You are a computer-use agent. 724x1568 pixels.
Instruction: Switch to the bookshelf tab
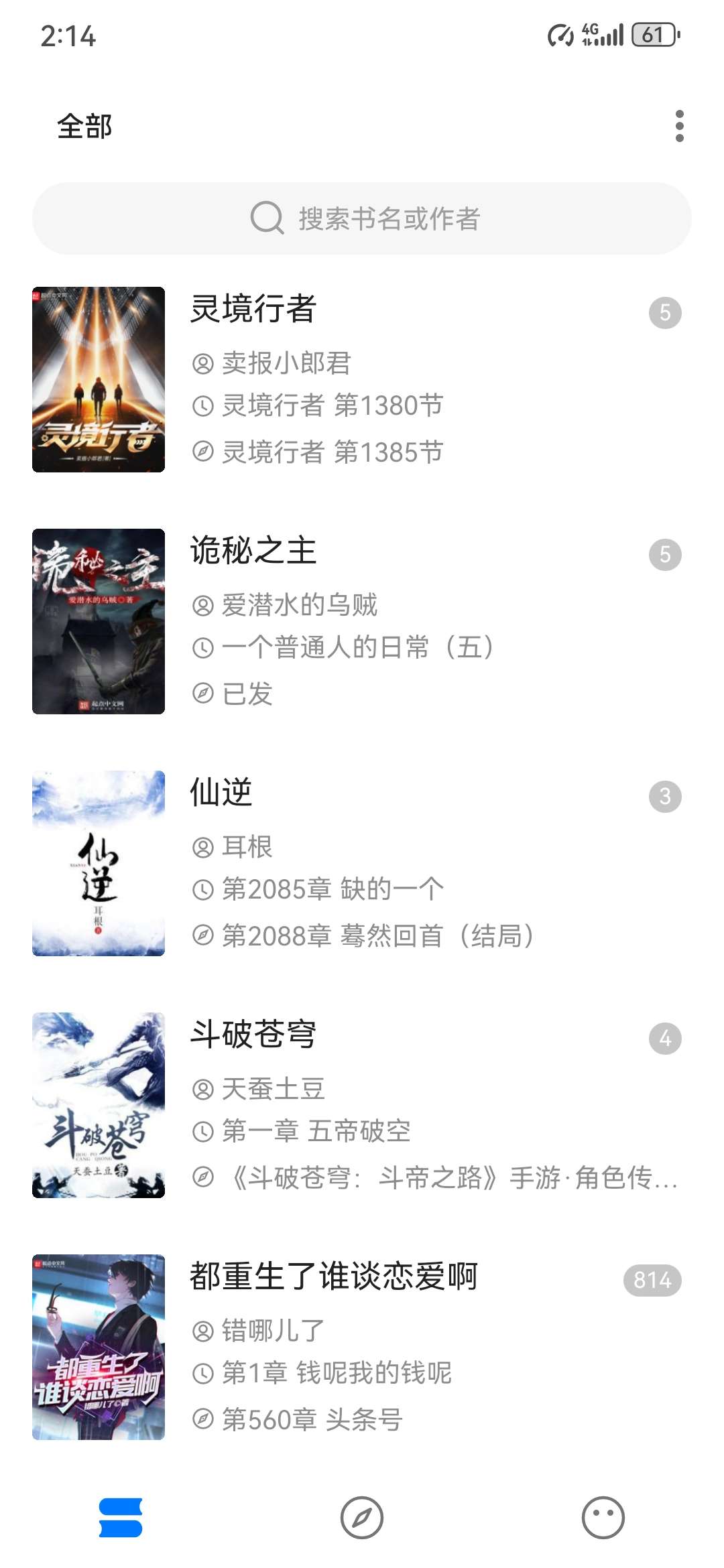[121, 1518]
